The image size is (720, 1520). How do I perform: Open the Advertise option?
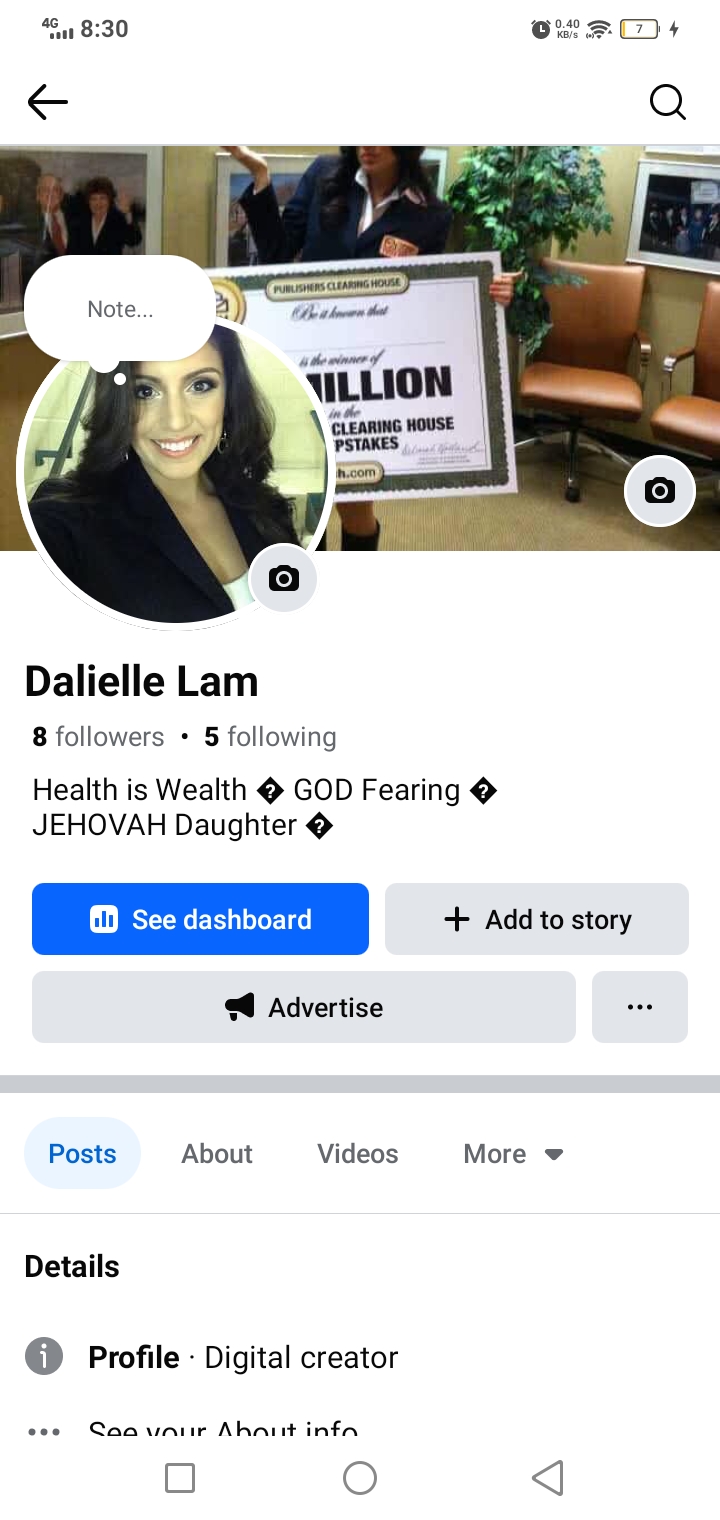tap(304, 1007)
